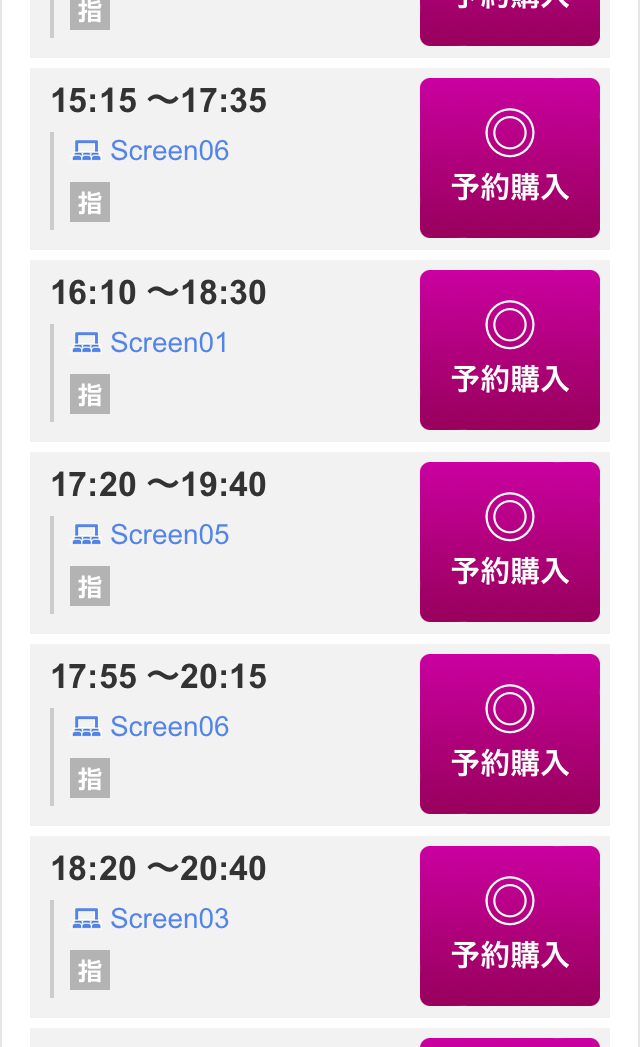Reserve tickets for the 16:10 showing

pos(509,350)
